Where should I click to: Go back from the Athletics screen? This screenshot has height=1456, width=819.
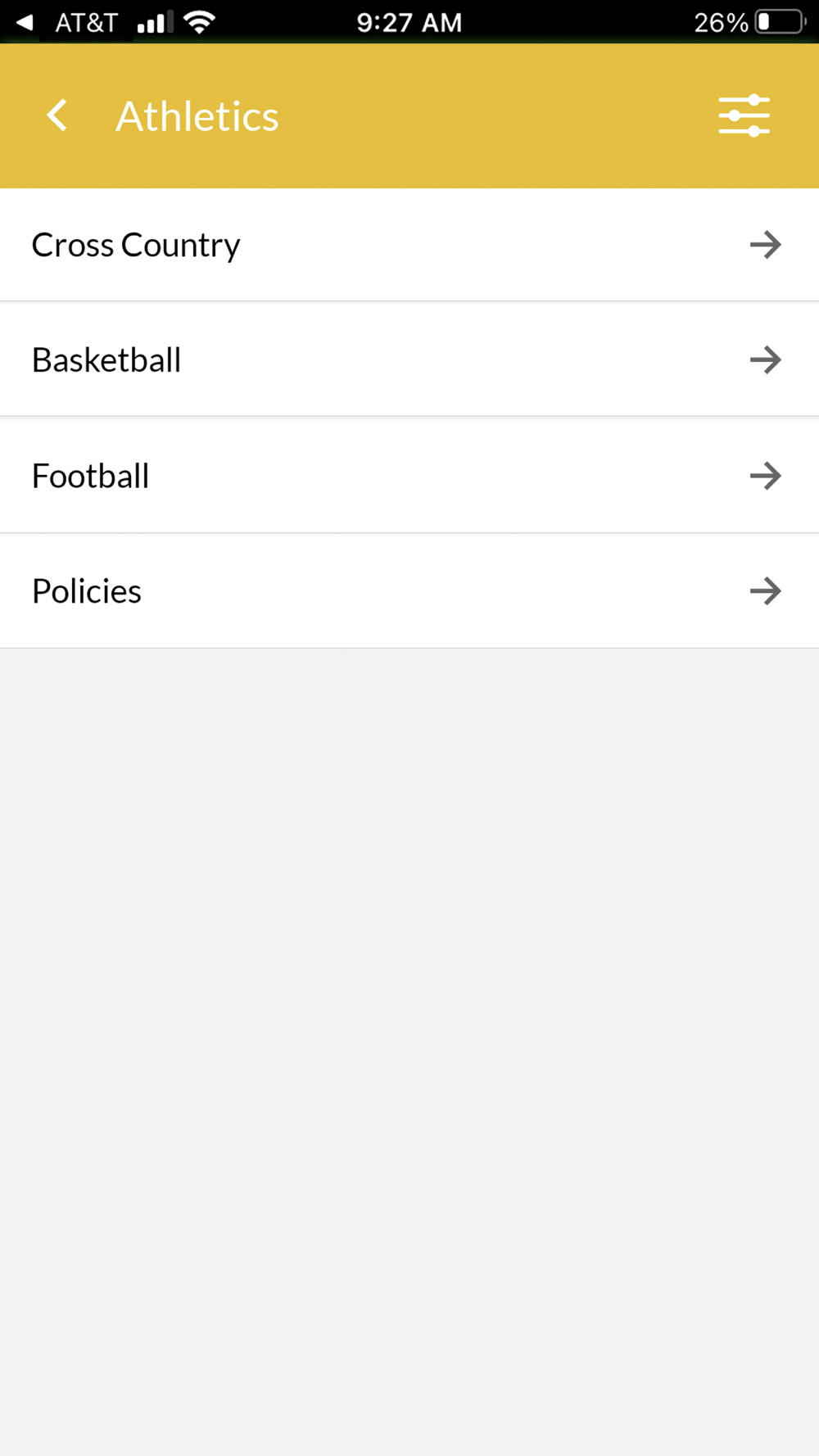57,115
